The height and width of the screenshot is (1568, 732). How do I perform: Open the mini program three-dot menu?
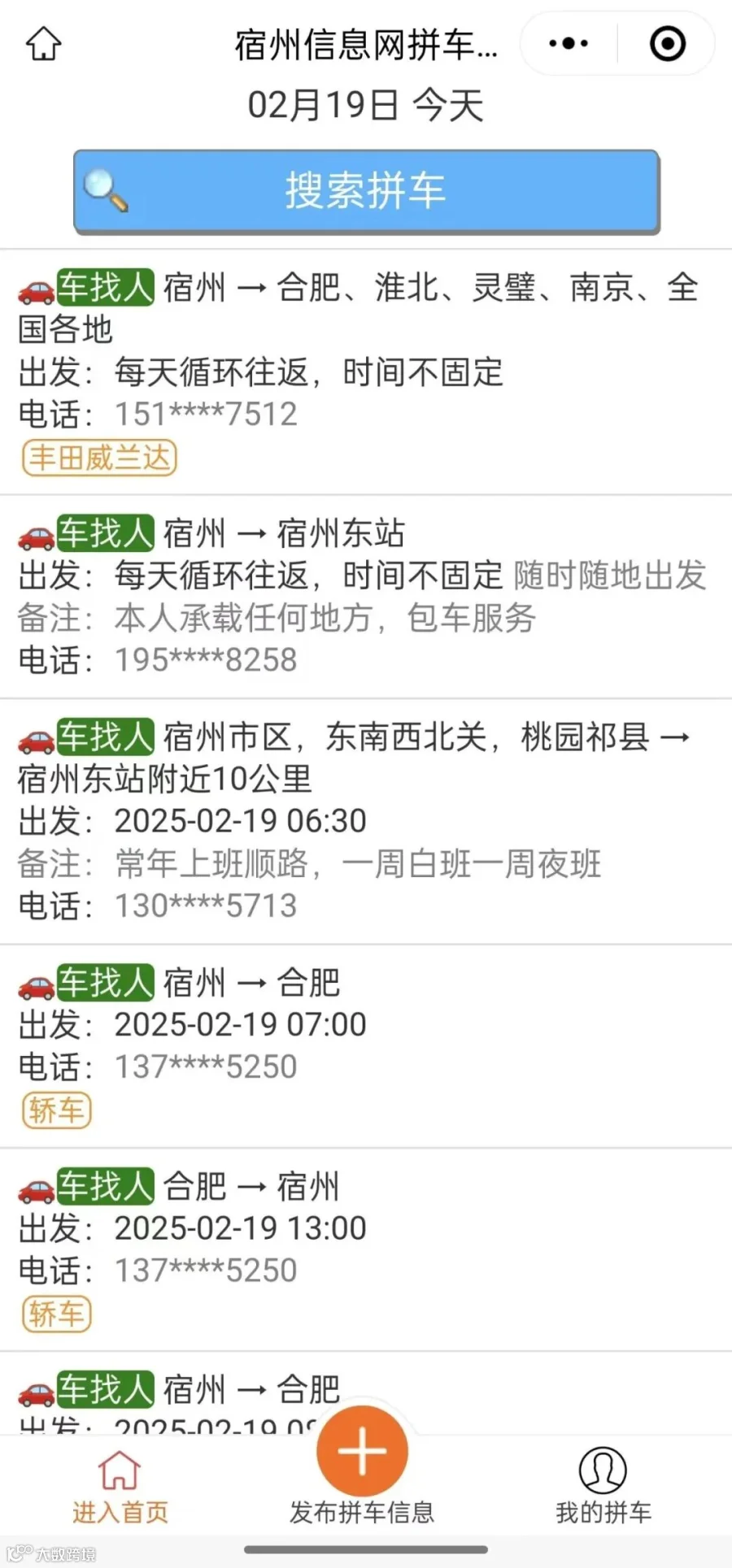tap(569, 44)
